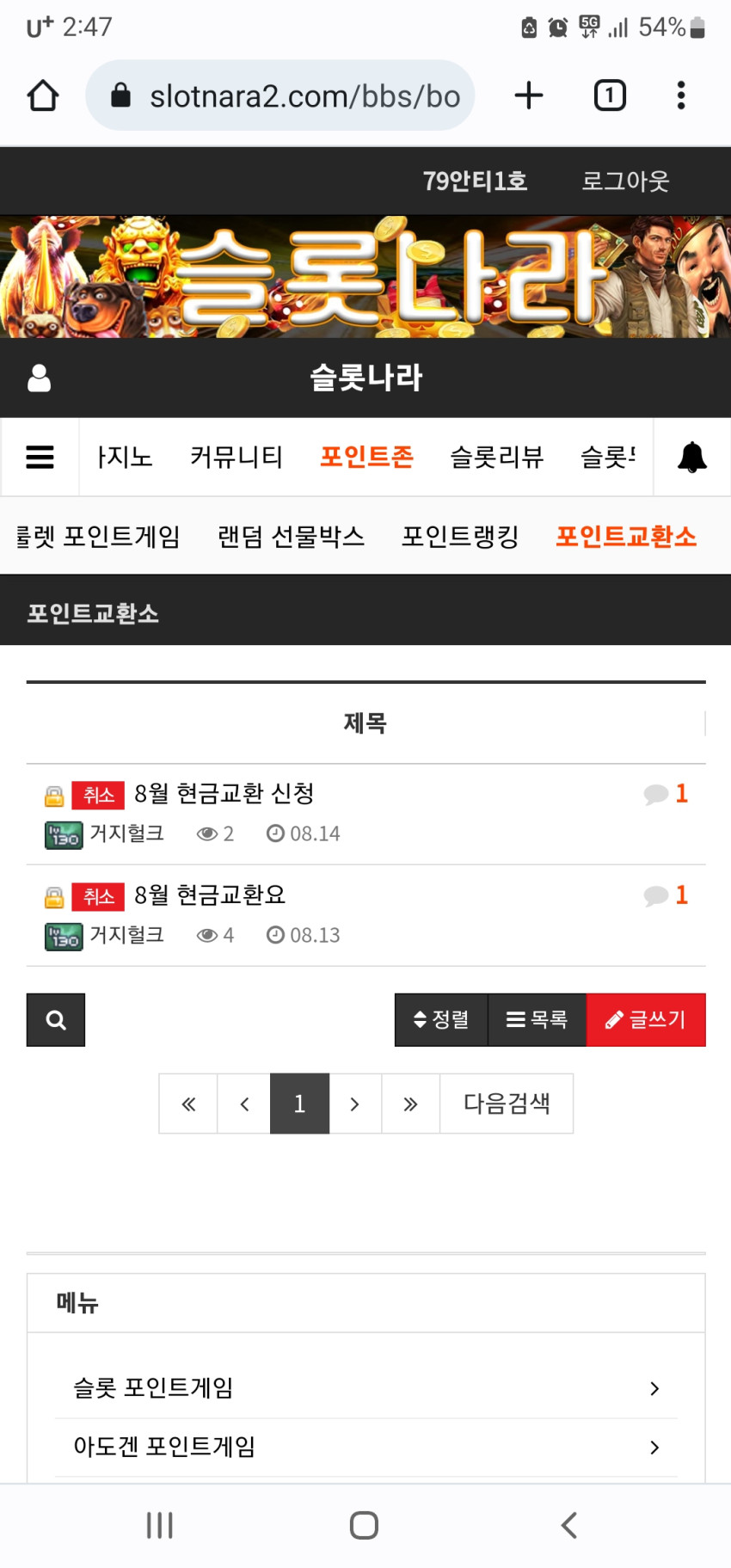This screenshot has width=731, height=1568.
Task: Tap 글쓰기 to write a post
Action: coord(646,1020)
